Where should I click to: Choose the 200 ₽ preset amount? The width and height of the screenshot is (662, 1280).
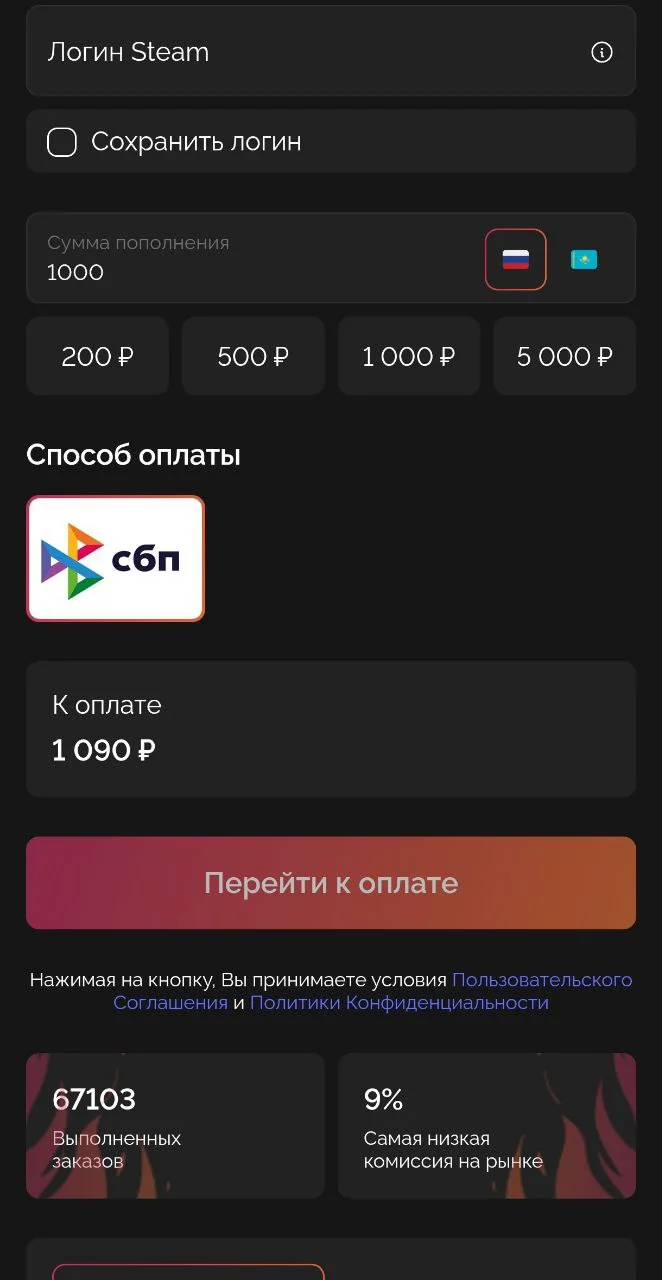97,356
